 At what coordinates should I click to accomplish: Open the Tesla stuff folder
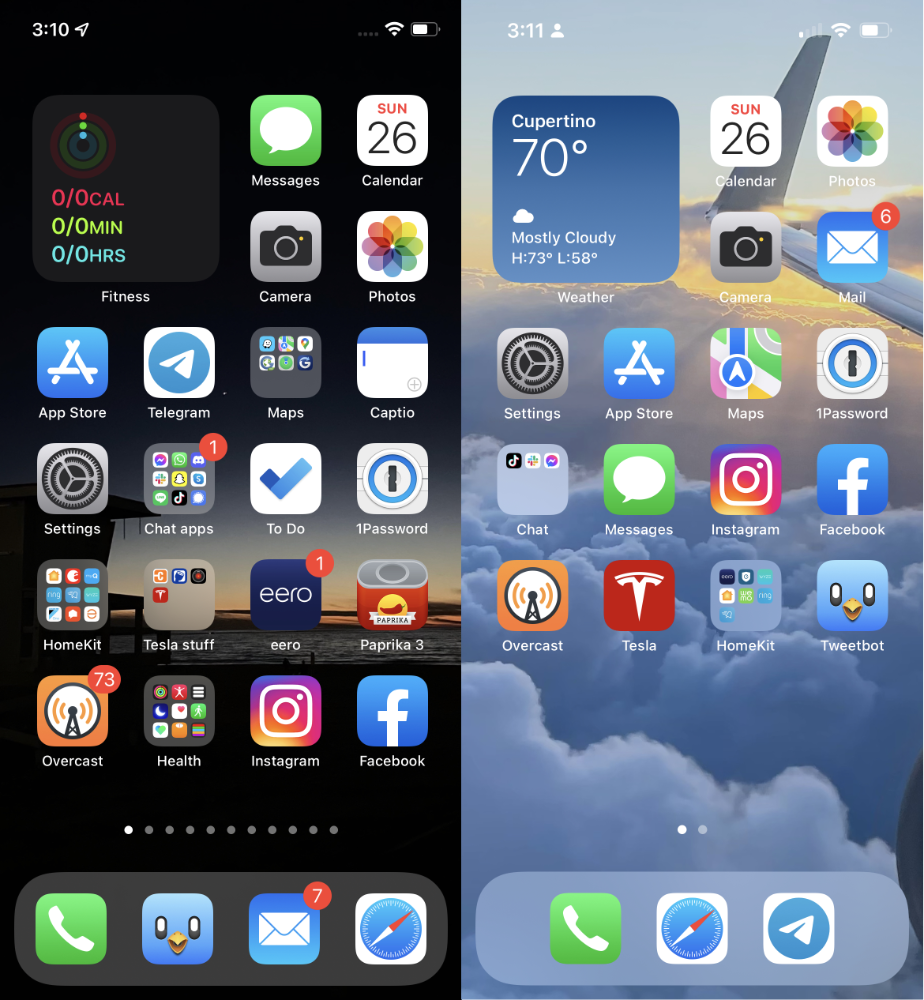179,594
